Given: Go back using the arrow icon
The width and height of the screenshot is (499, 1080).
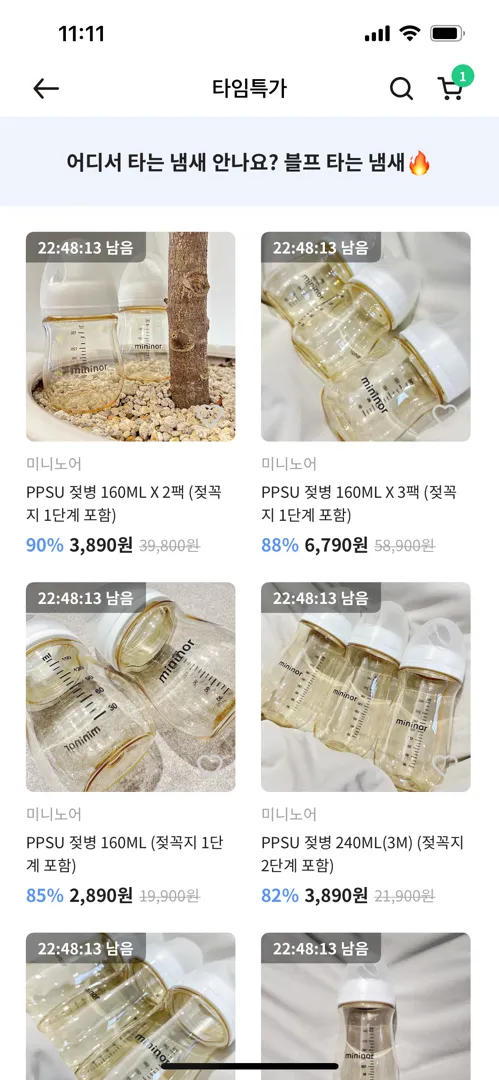Looking at the screenshot, I should (46, 88).
